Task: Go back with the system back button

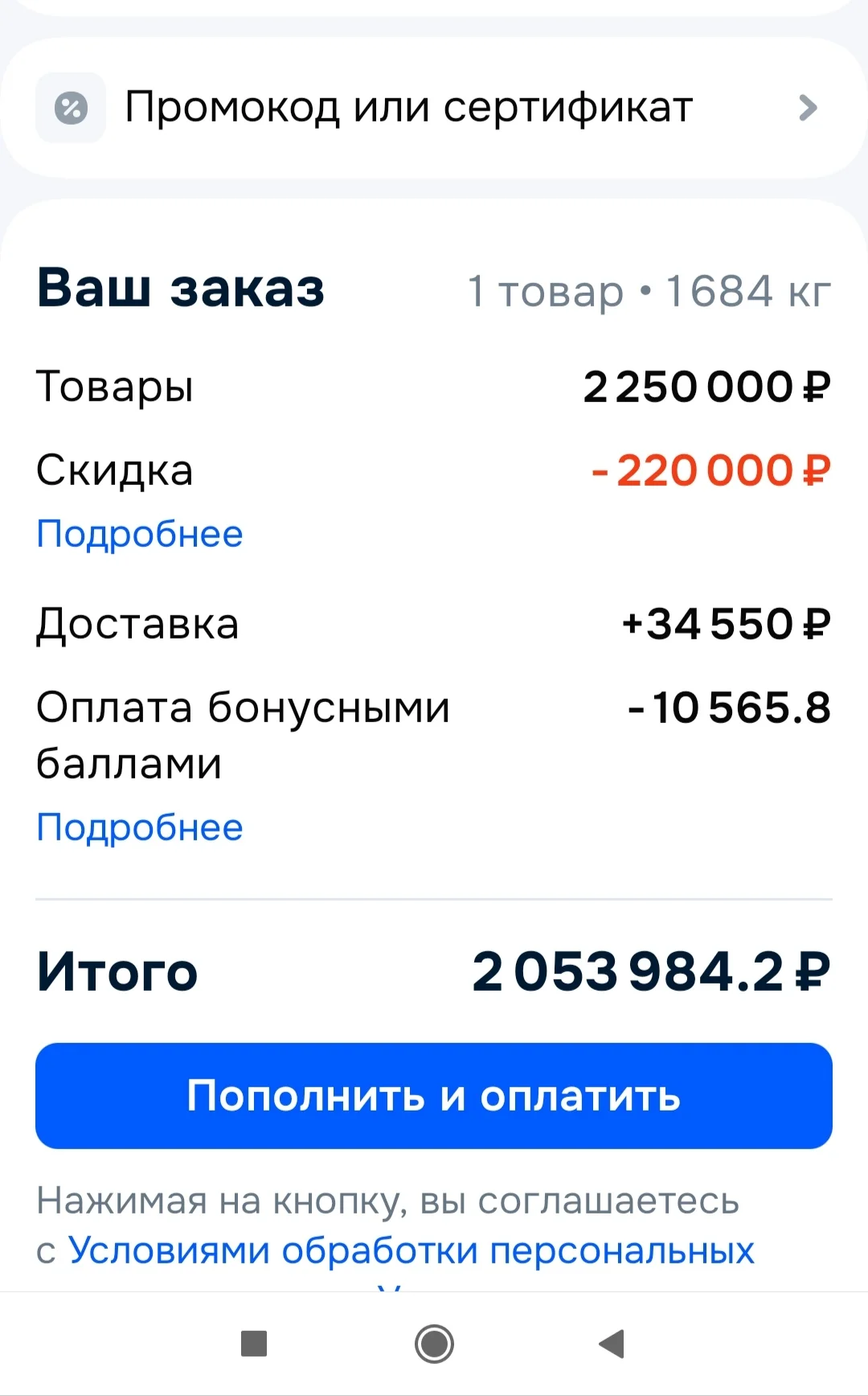Action: click(612, 1343)
